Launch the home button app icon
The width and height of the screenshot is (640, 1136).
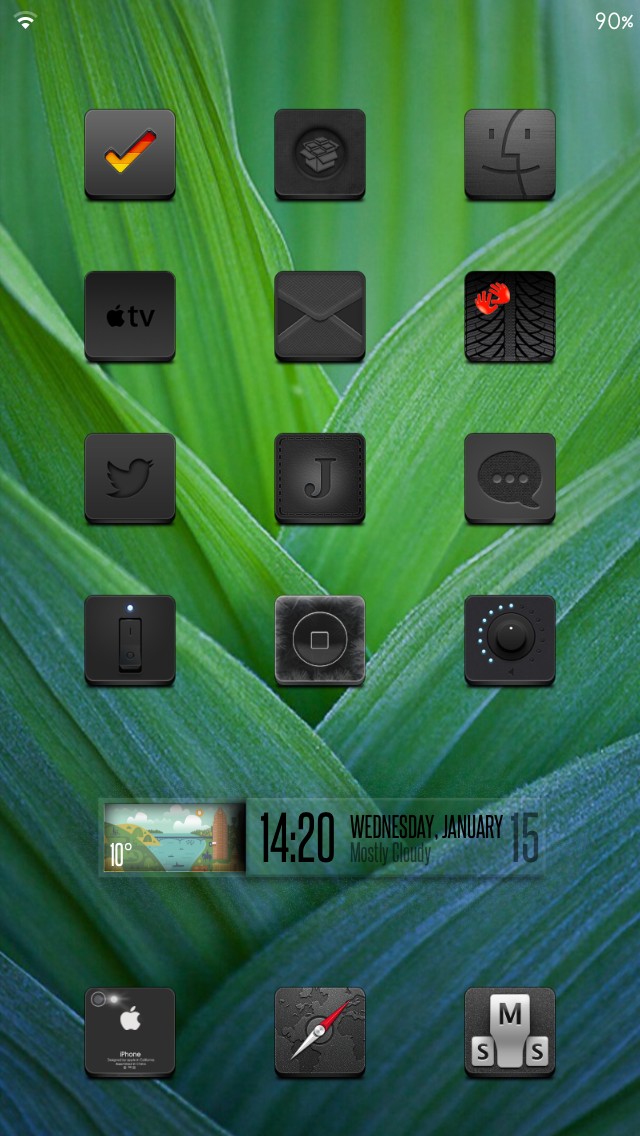[320, 640]
